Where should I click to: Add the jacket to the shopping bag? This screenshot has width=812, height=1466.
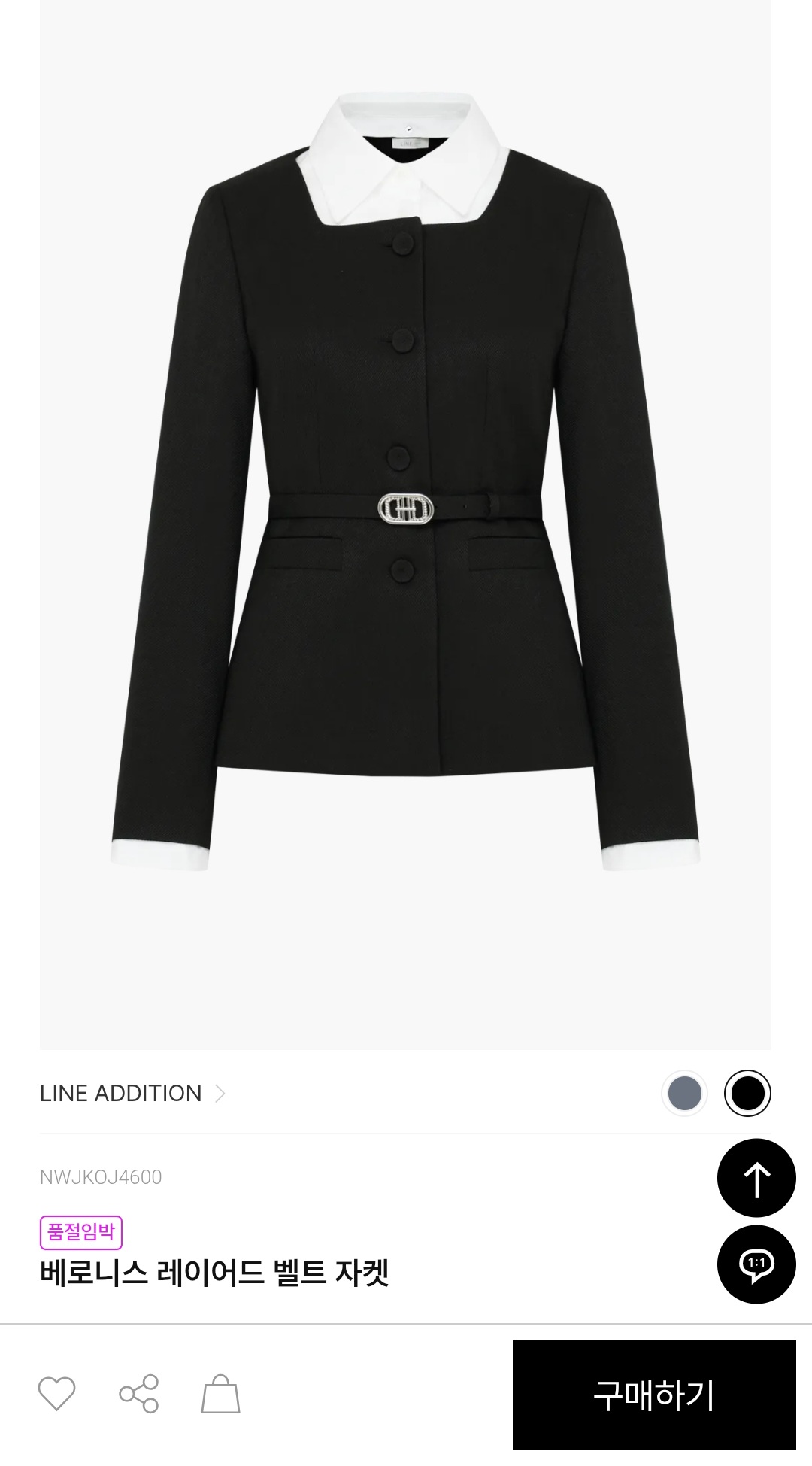coord(220,1394)
